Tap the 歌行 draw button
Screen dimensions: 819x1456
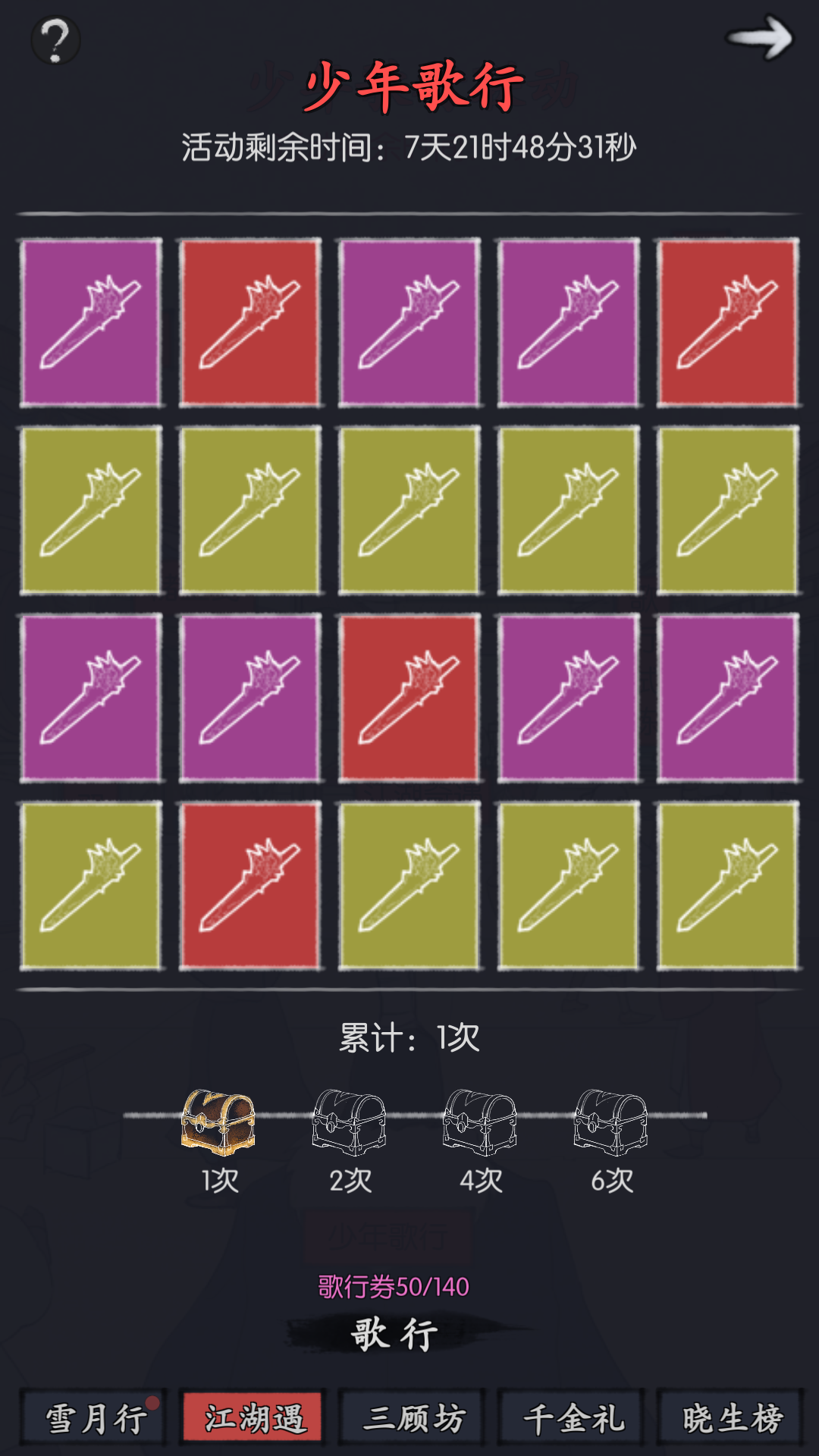coord(394,1334)
